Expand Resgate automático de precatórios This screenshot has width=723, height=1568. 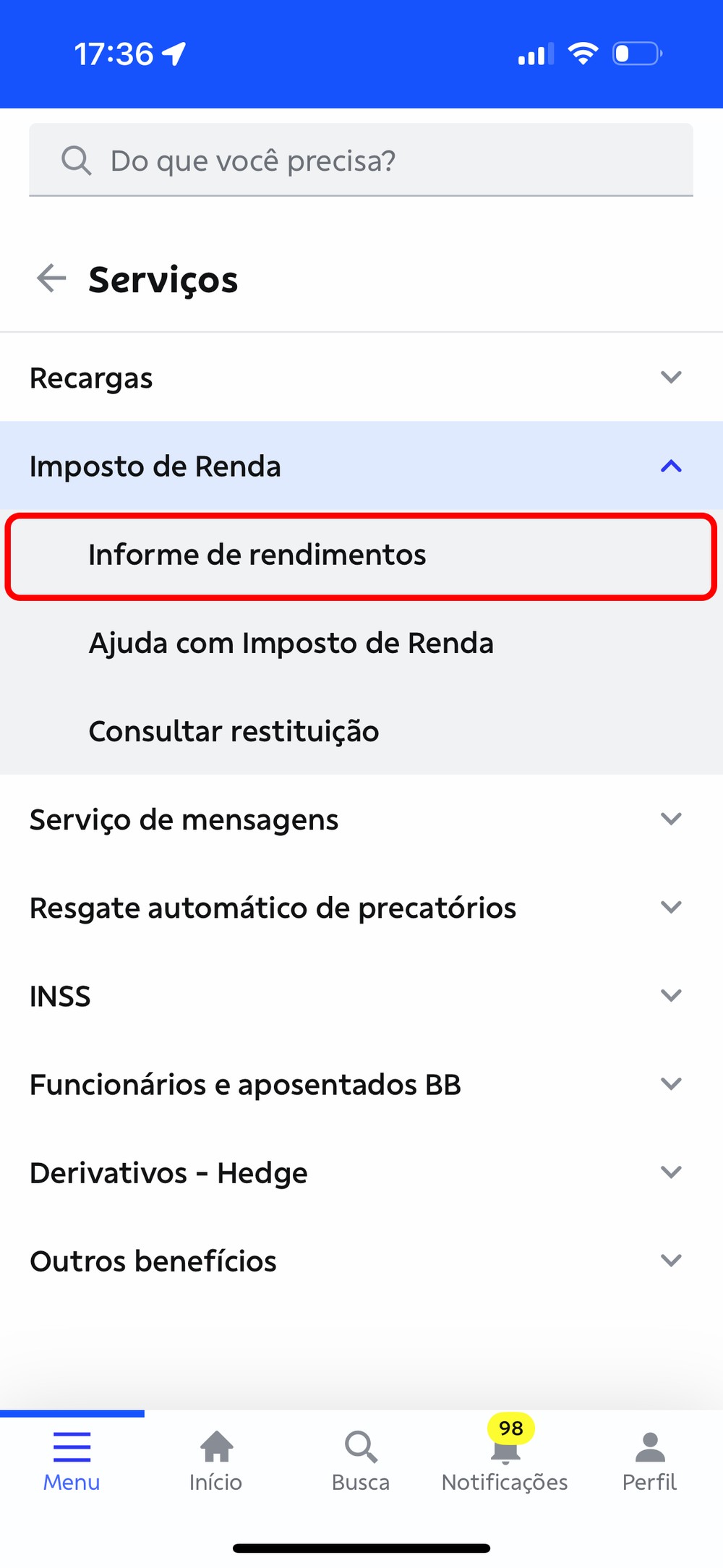(x=361, y=908)
